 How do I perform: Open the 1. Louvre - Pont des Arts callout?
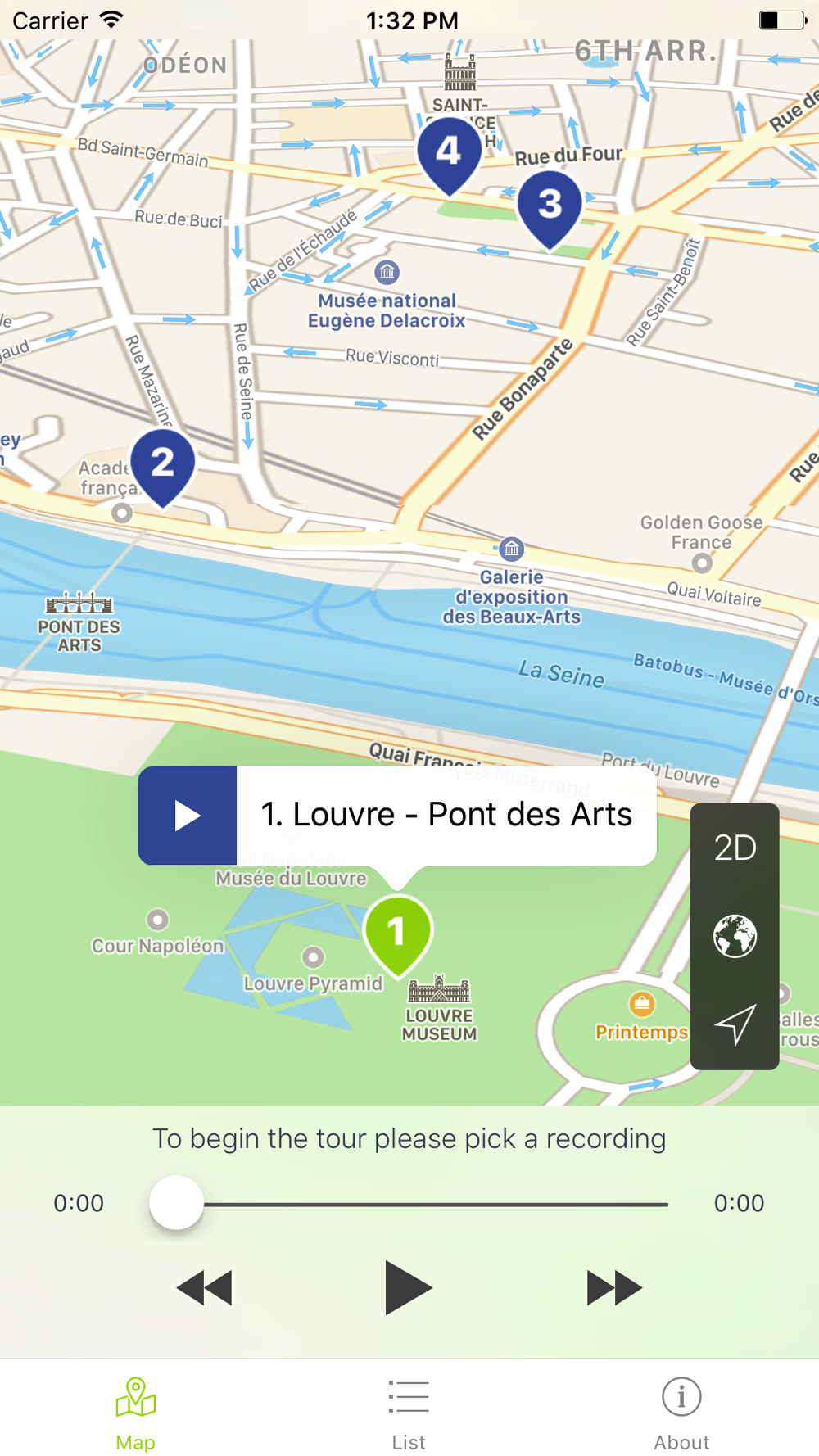click(x=446, y=816)
